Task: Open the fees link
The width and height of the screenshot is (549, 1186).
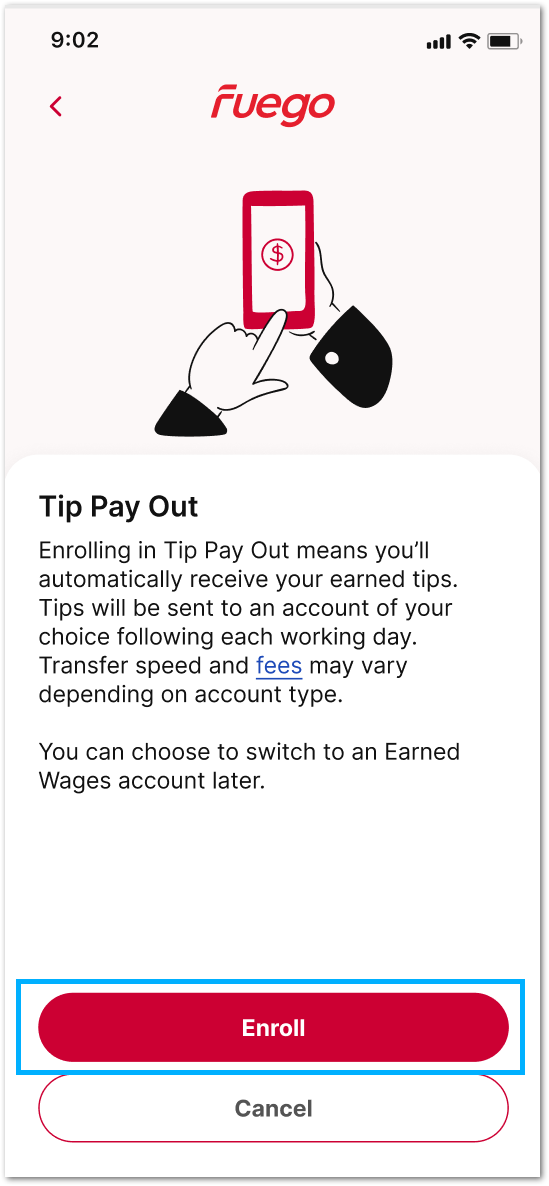Action: click(279, 666)
